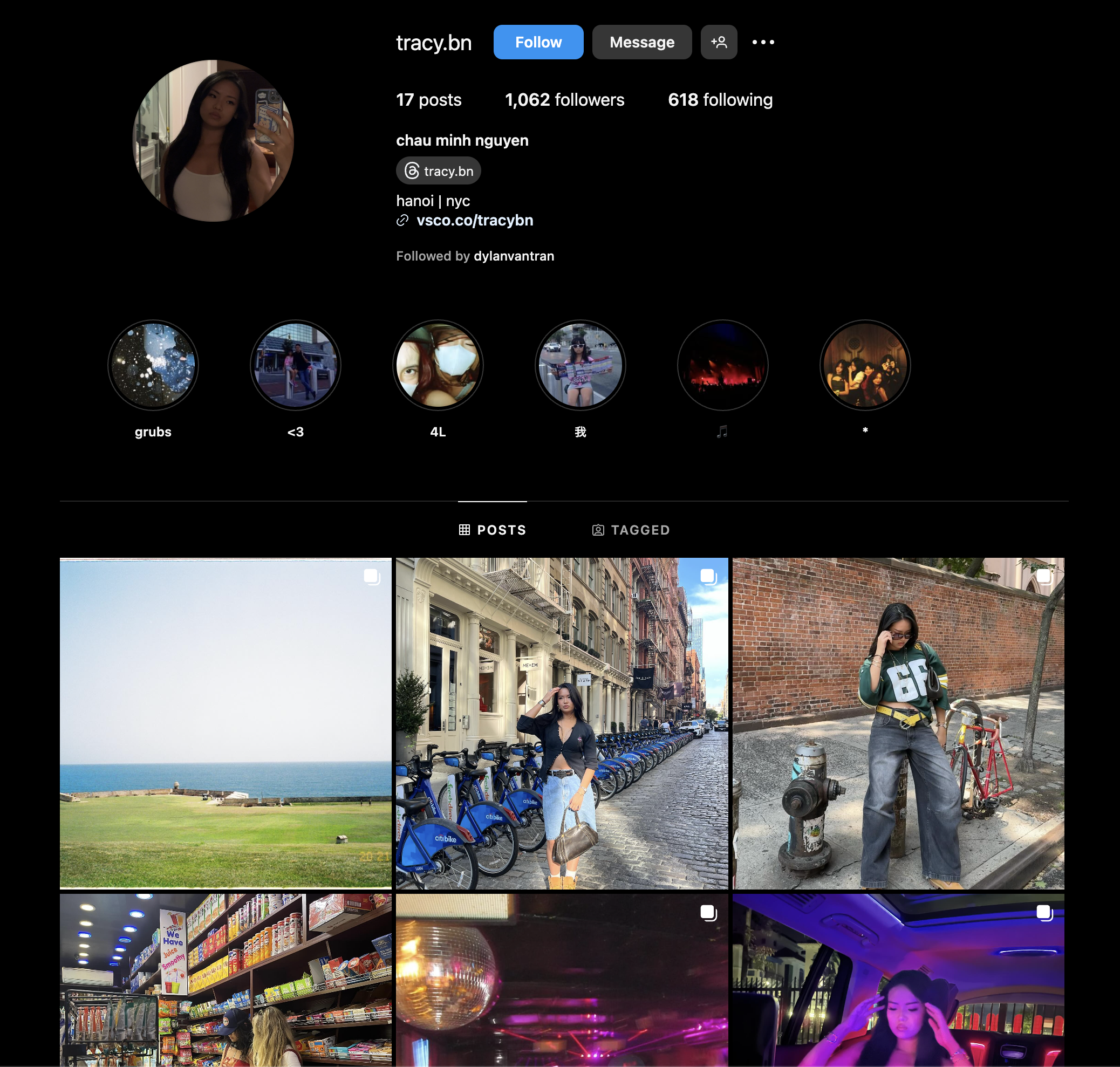Viewport: 1120px width, 1067px height.
Task: Open the Citi Bike street post
Action: click(562, 723)
